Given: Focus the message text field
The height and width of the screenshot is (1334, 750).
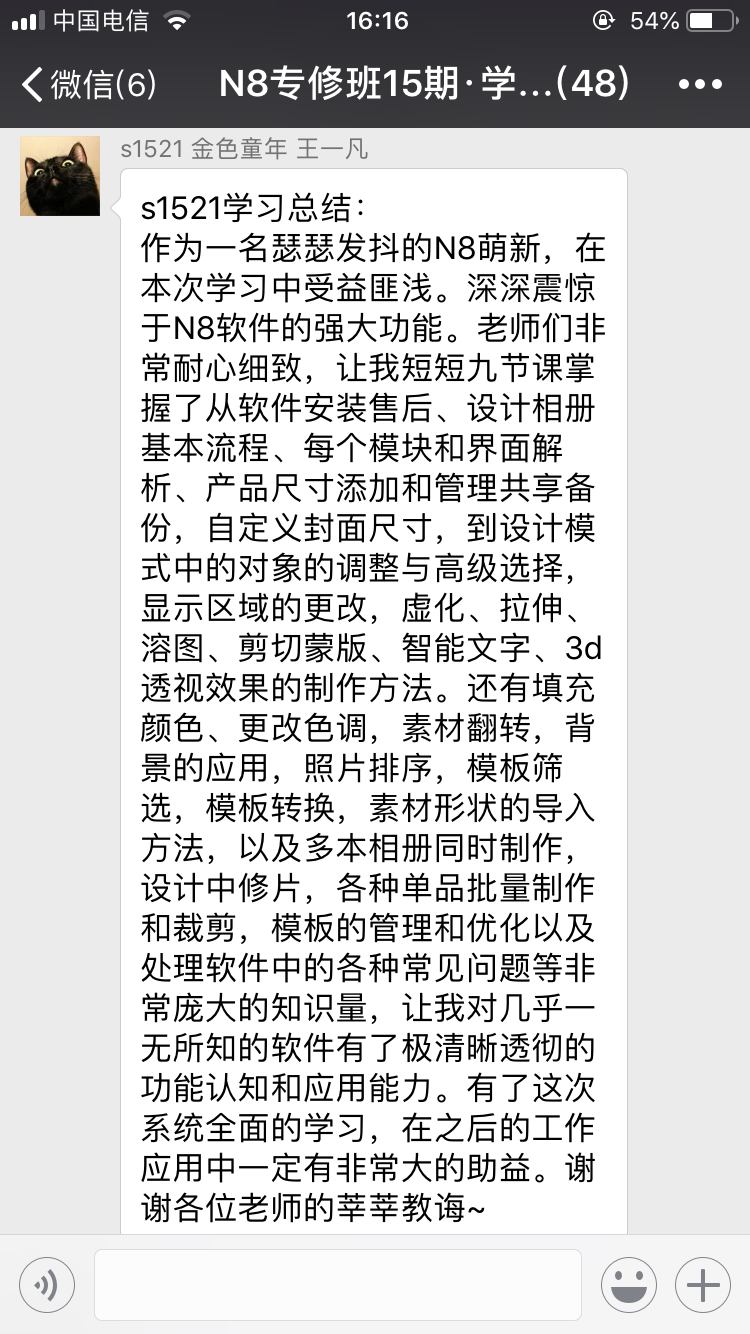Looking at the screenshot, I should click(x=338, y=1284).
